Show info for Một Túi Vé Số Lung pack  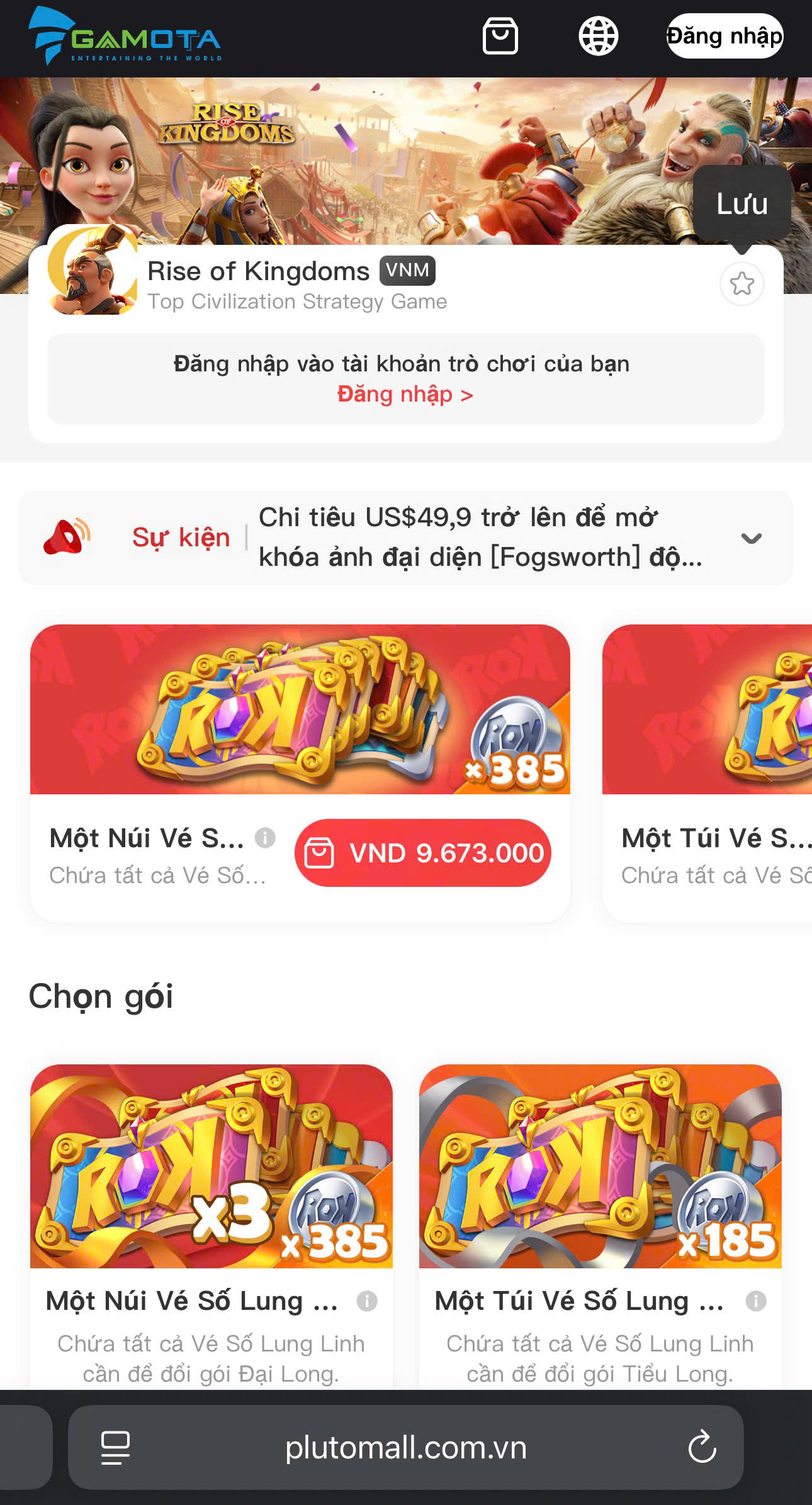point(755,1300)
